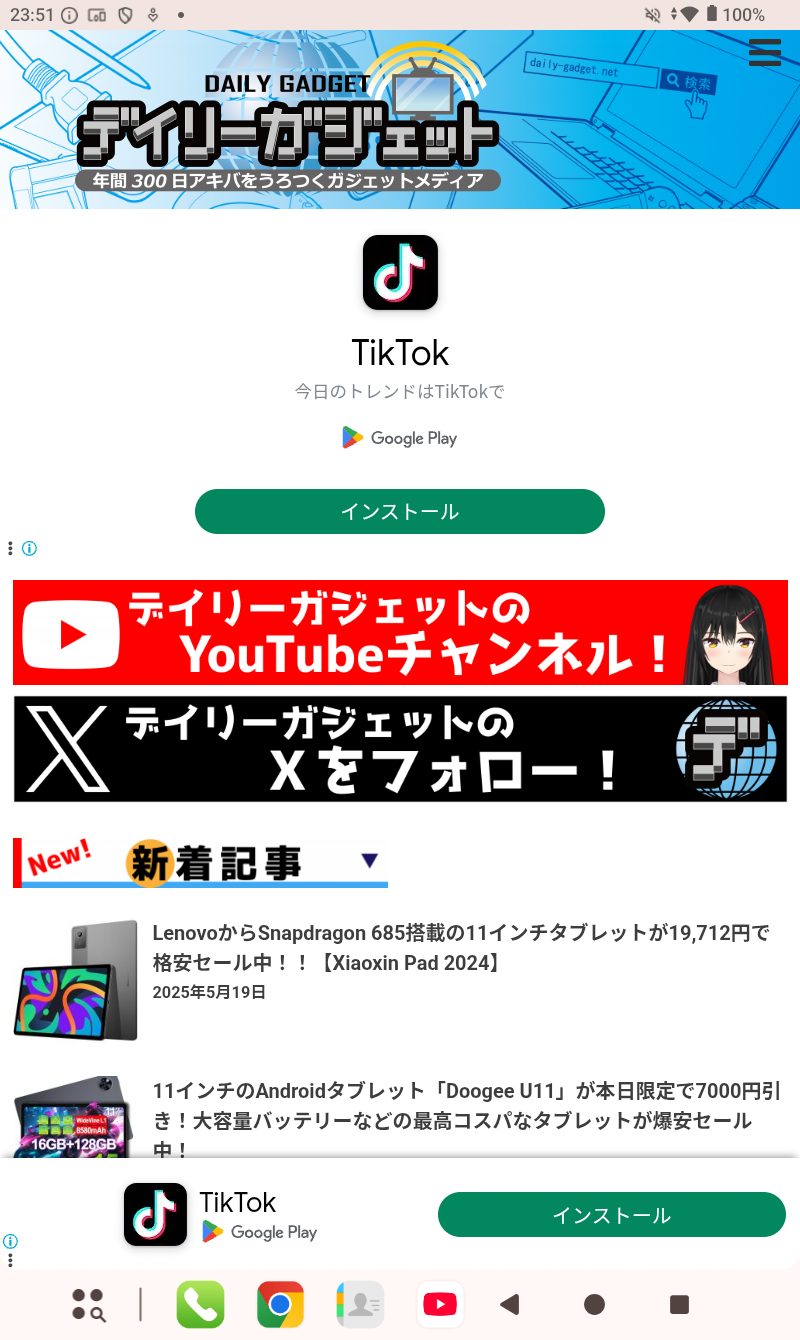Open the Lenovo Xiaoxin Pad 2024 article

pyautogui.click(x=460, y=947)
